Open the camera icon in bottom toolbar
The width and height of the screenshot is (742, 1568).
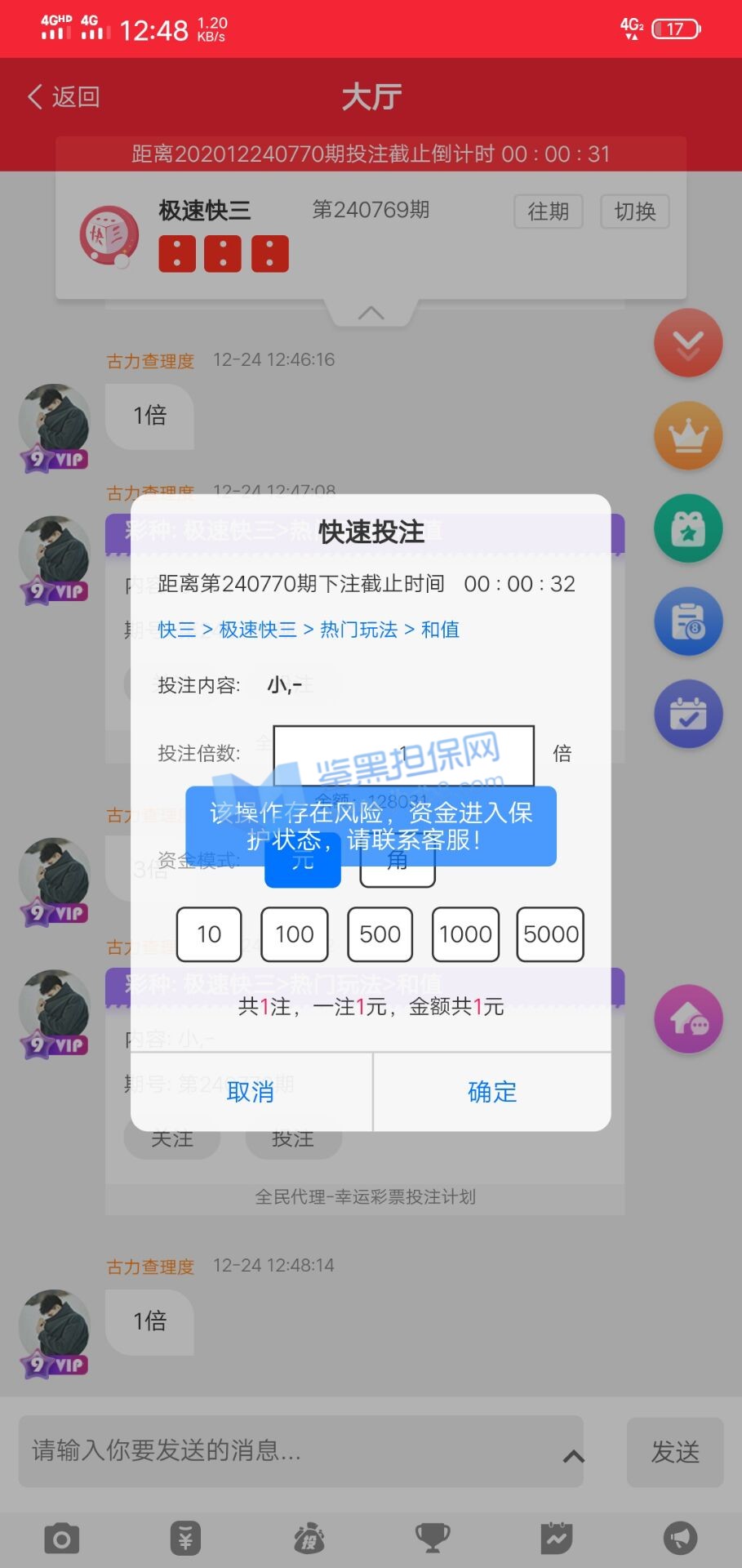61,1539
